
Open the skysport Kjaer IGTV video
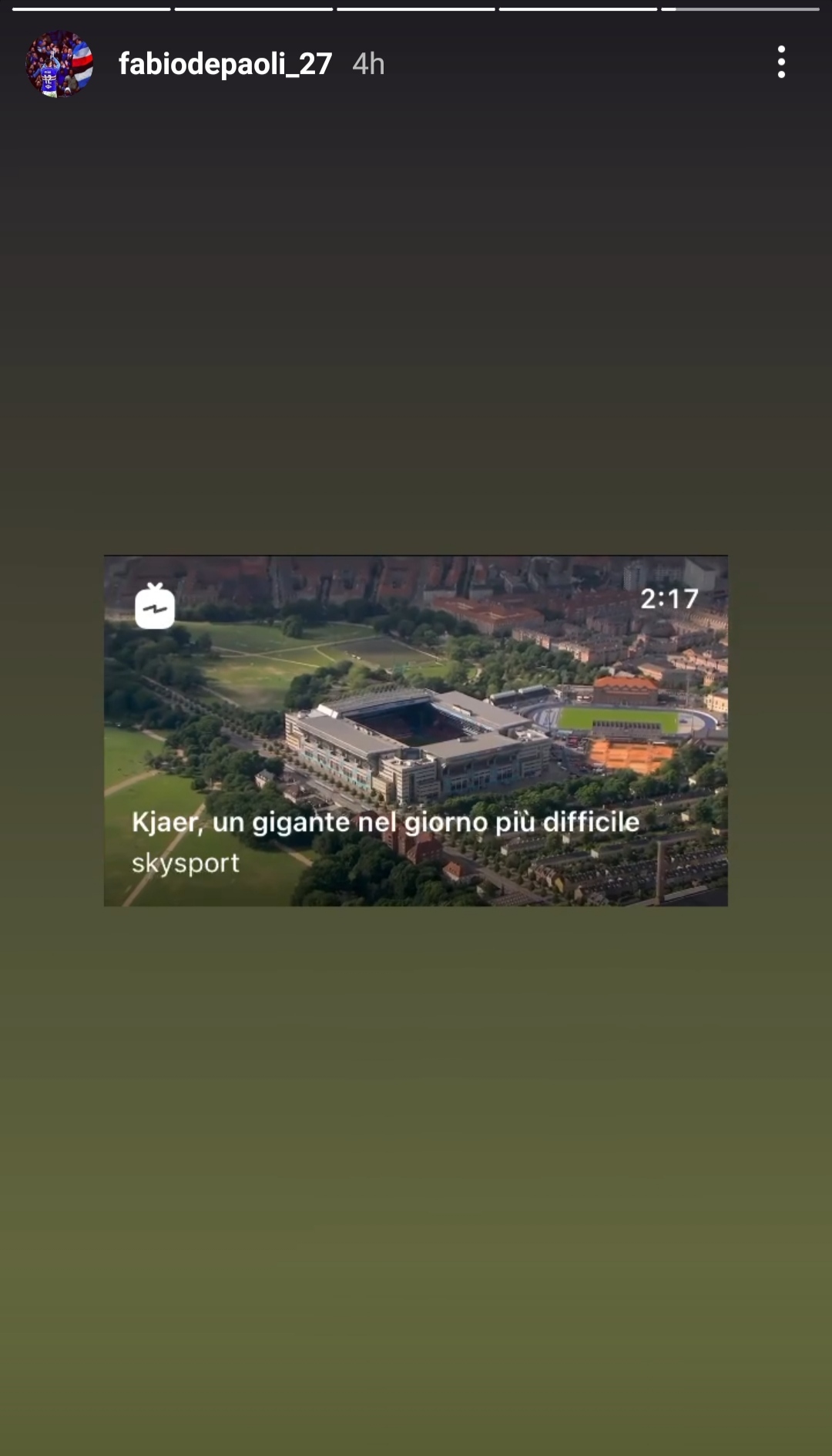click(x=416, y=730)
